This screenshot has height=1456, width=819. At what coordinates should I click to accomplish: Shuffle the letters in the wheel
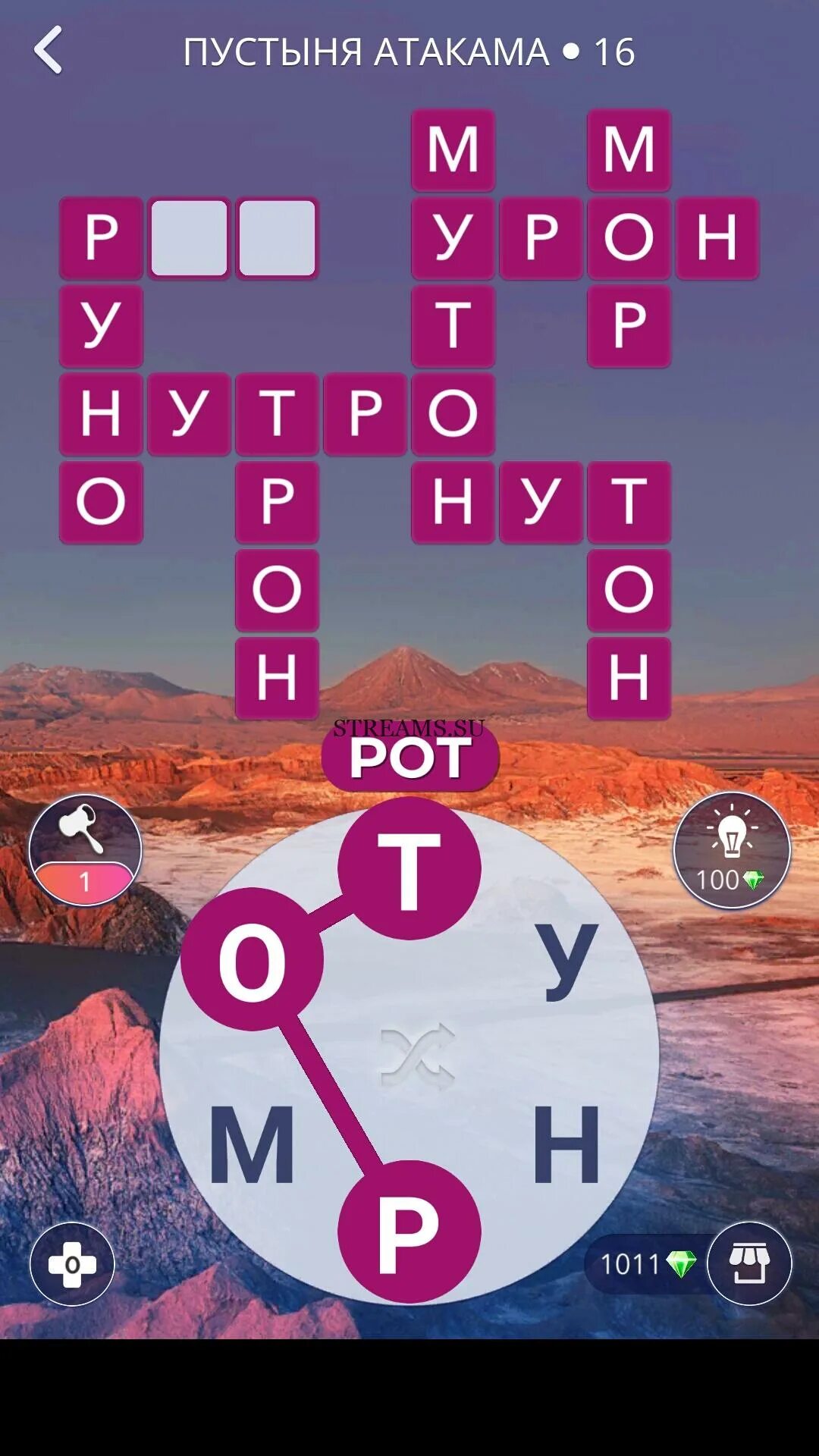click(416, 1054)
